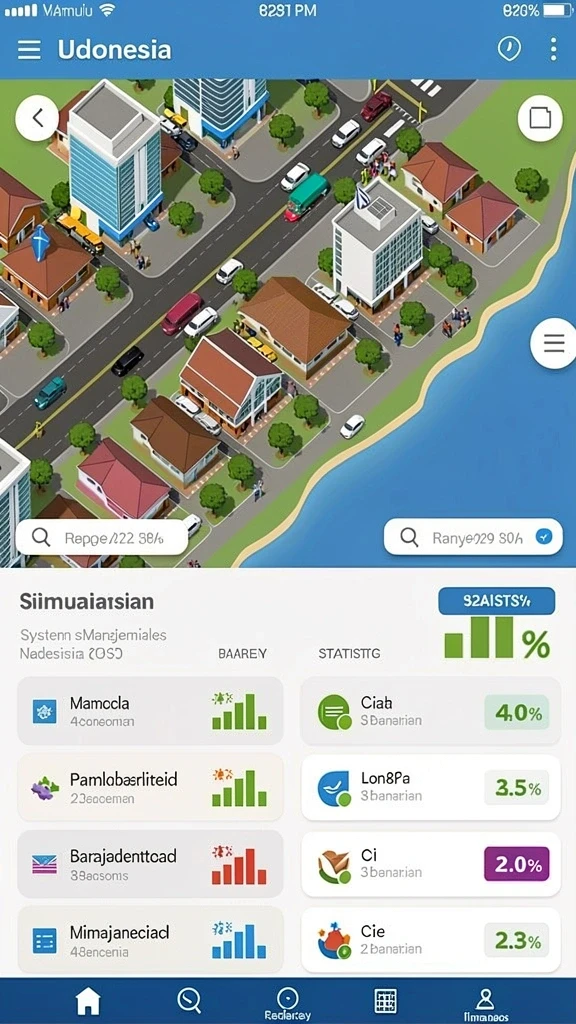Switch to the grid calendar tab

[x=385, y=1000]
